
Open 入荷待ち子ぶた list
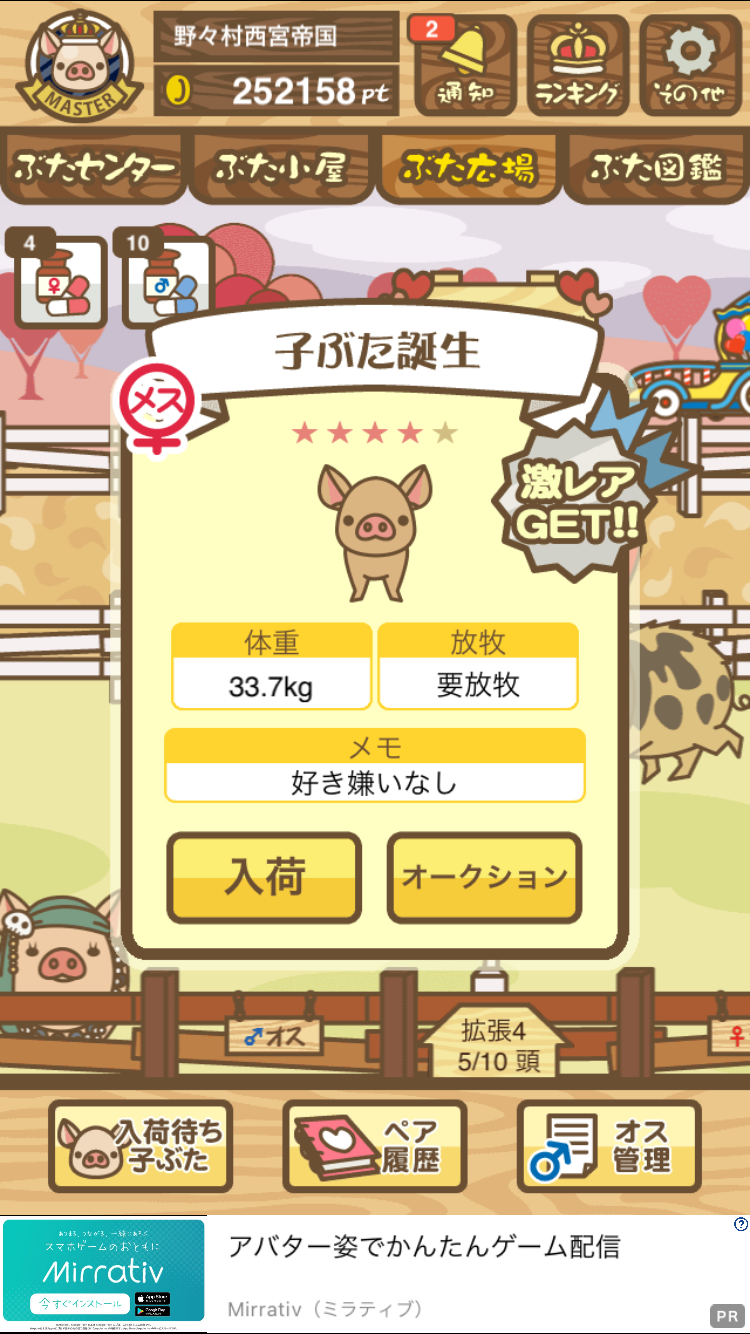(140, 1146)
